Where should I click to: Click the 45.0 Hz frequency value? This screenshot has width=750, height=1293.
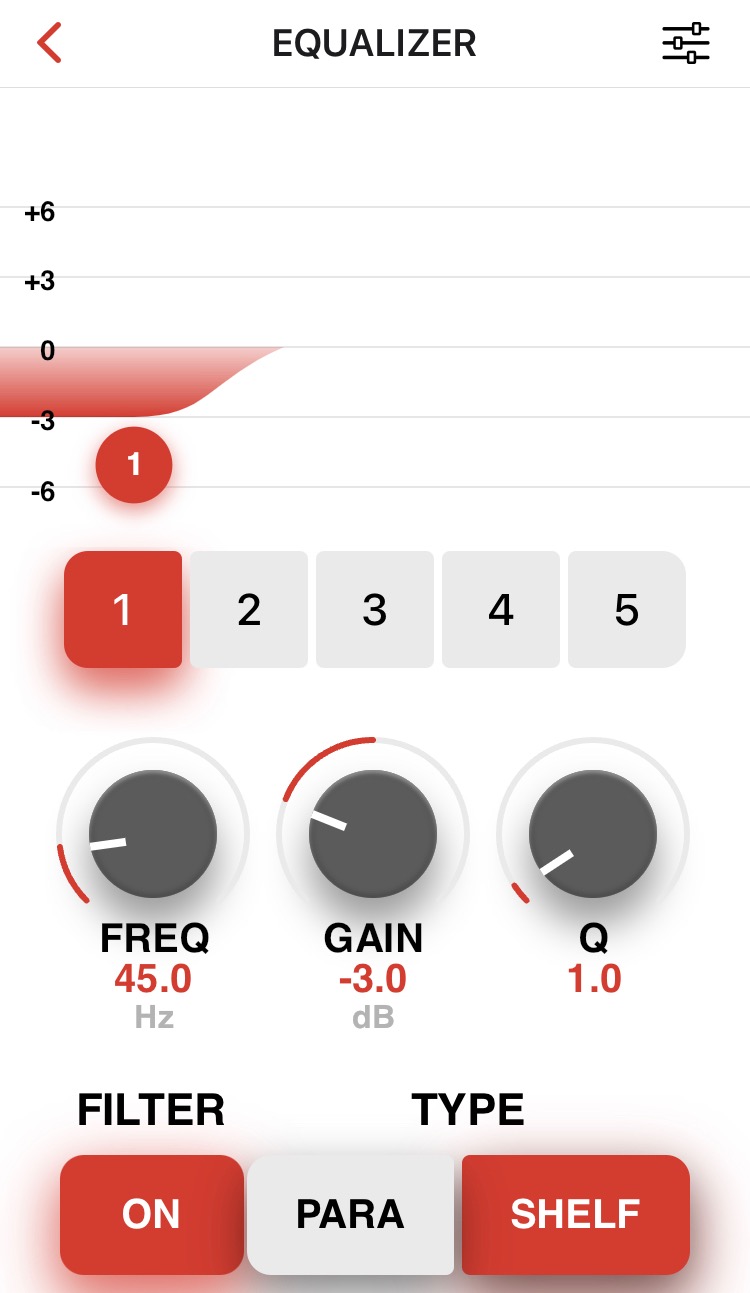pos(151,979)
